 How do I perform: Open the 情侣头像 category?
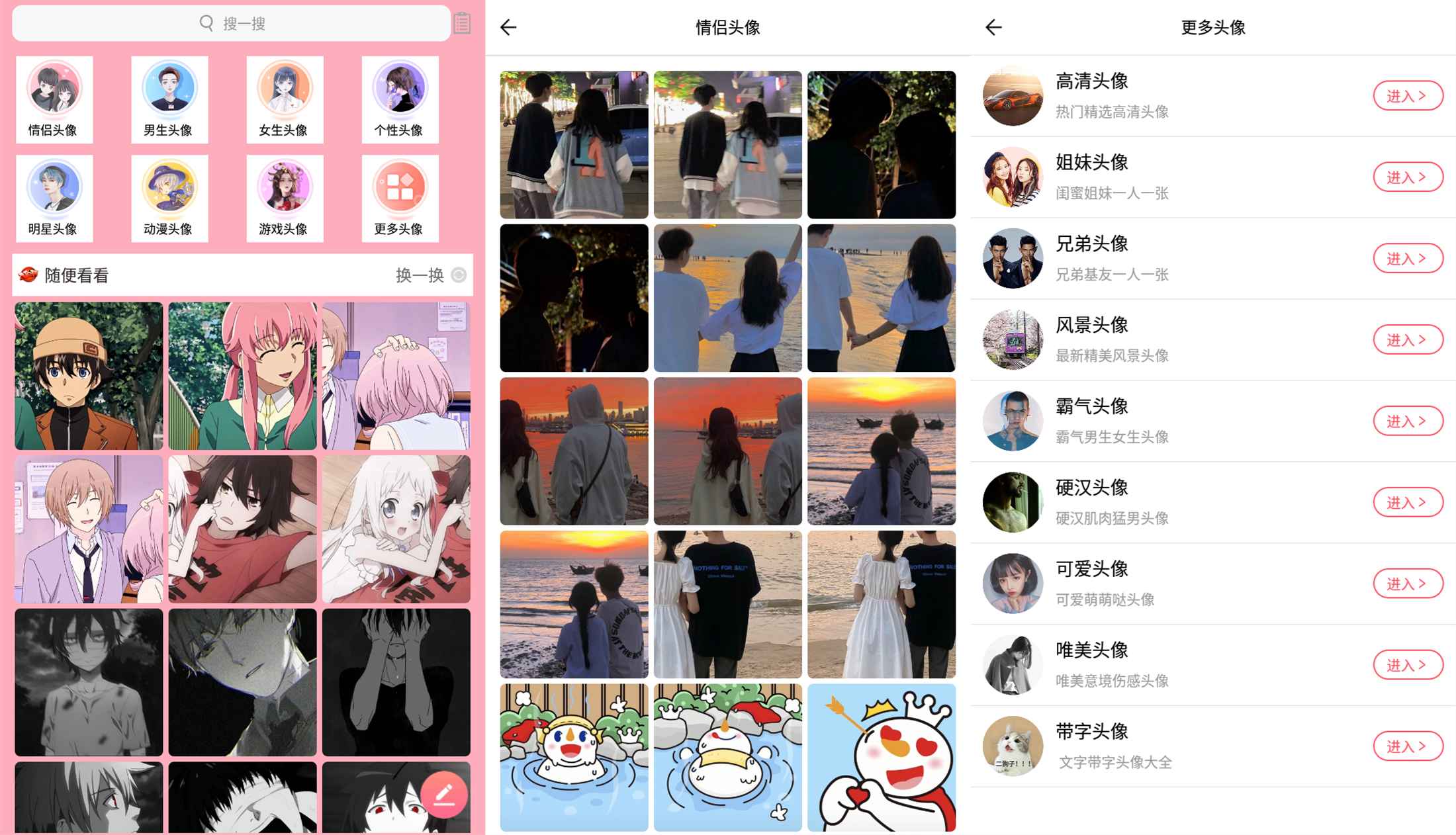[54, 99]
